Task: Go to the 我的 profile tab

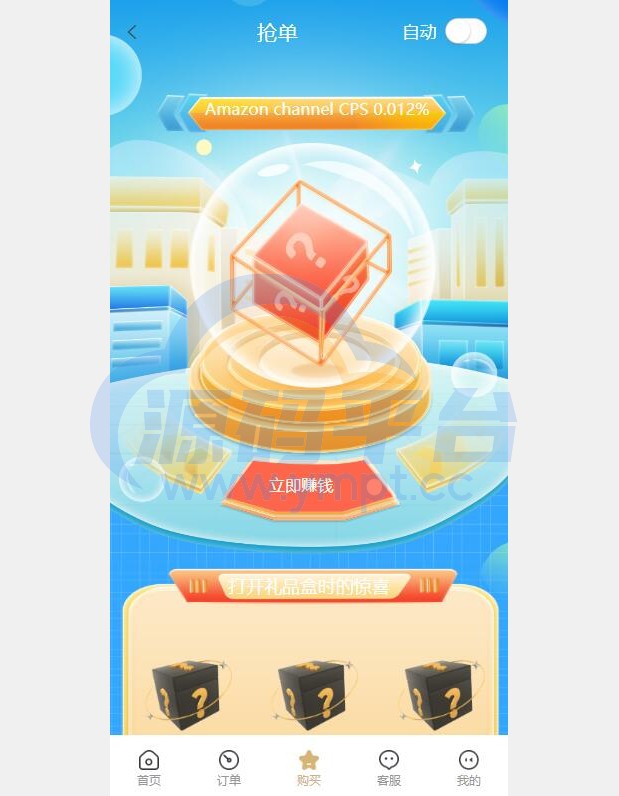Action: (x=468, y=767)
